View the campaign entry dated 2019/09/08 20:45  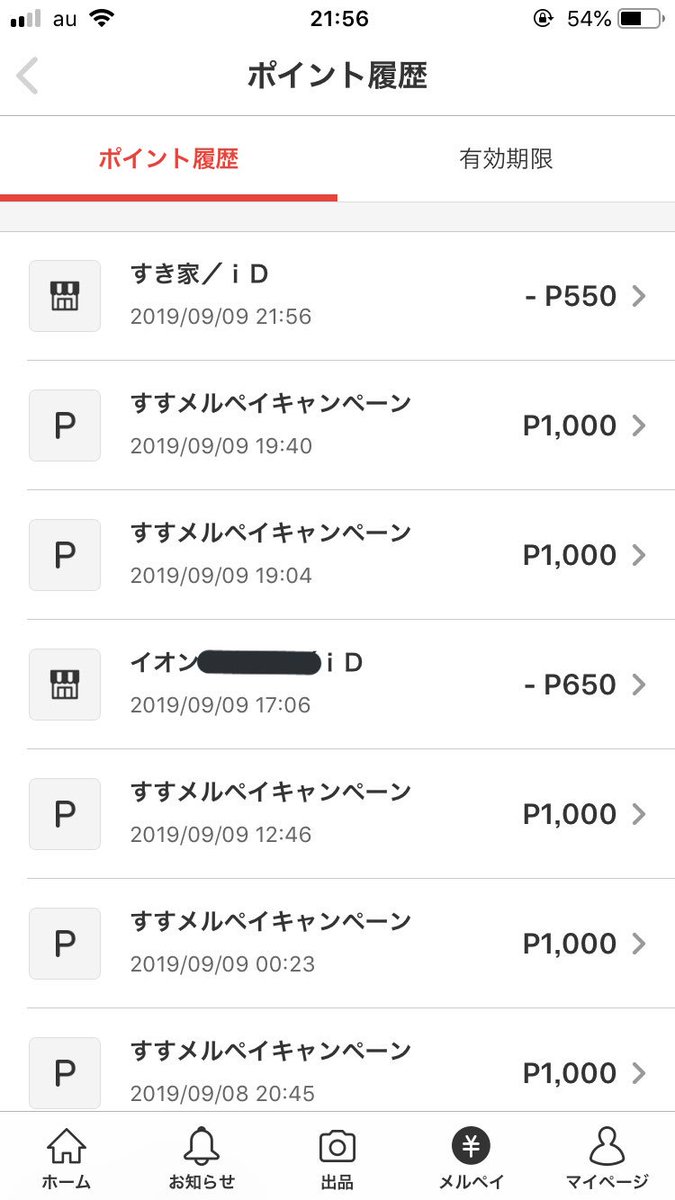click(x=337, y=1060)
